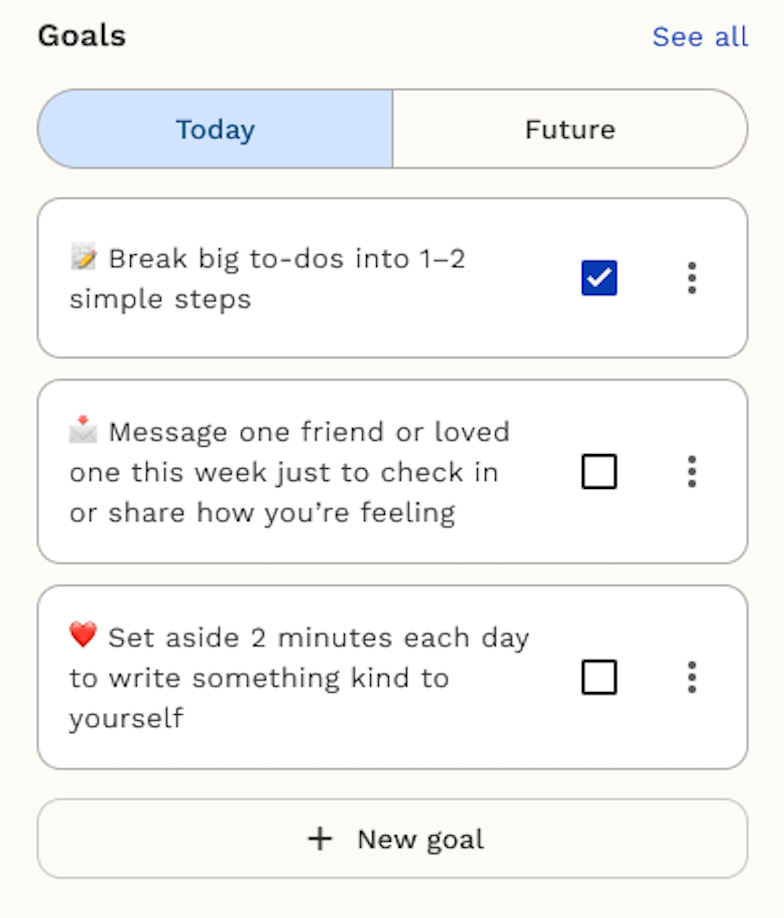Image resolution: width=784 pixels, height=918 pixels.
Task: Open options for Set aside 2 minutes goal
Action: click(691, 678)
